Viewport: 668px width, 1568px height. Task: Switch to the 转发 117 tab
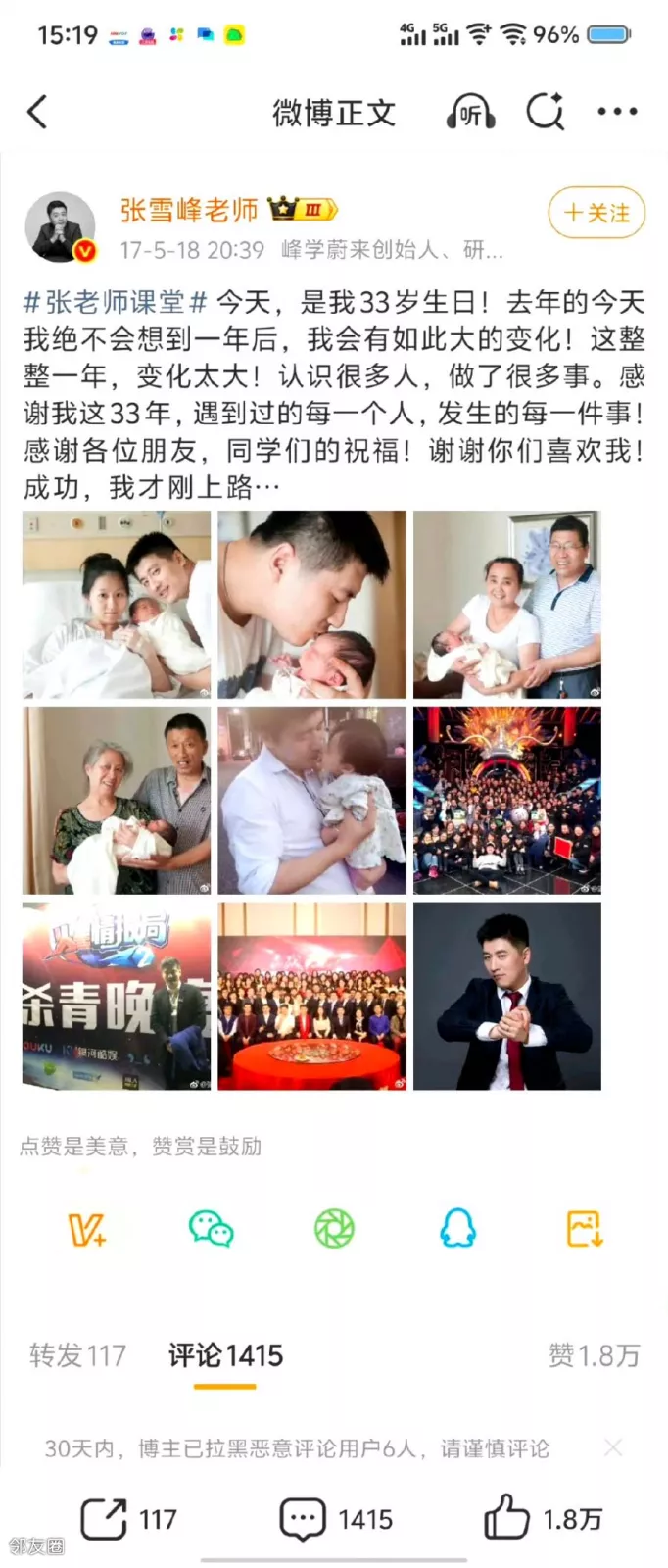77,1355
